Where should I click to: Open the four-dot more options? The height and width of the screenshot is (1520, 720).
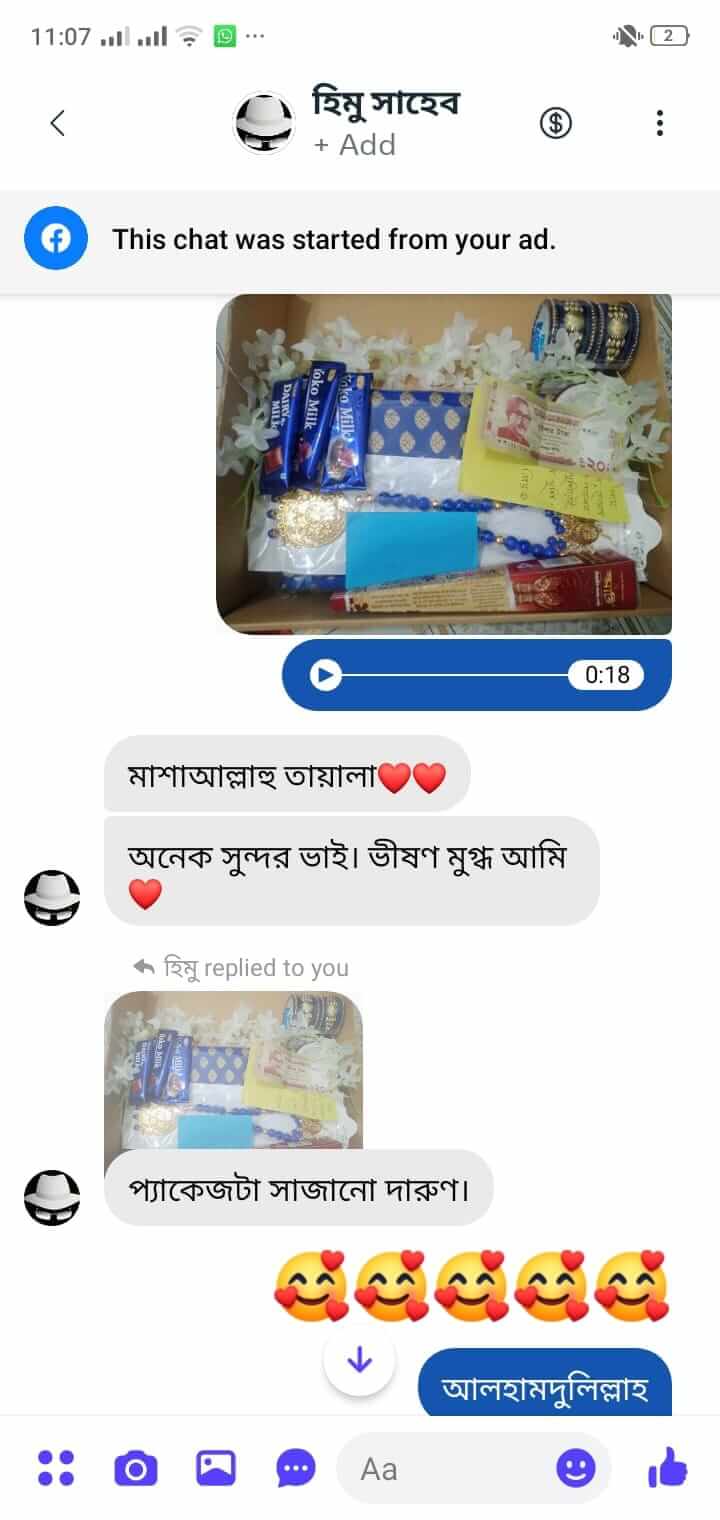pos(56,1468)
